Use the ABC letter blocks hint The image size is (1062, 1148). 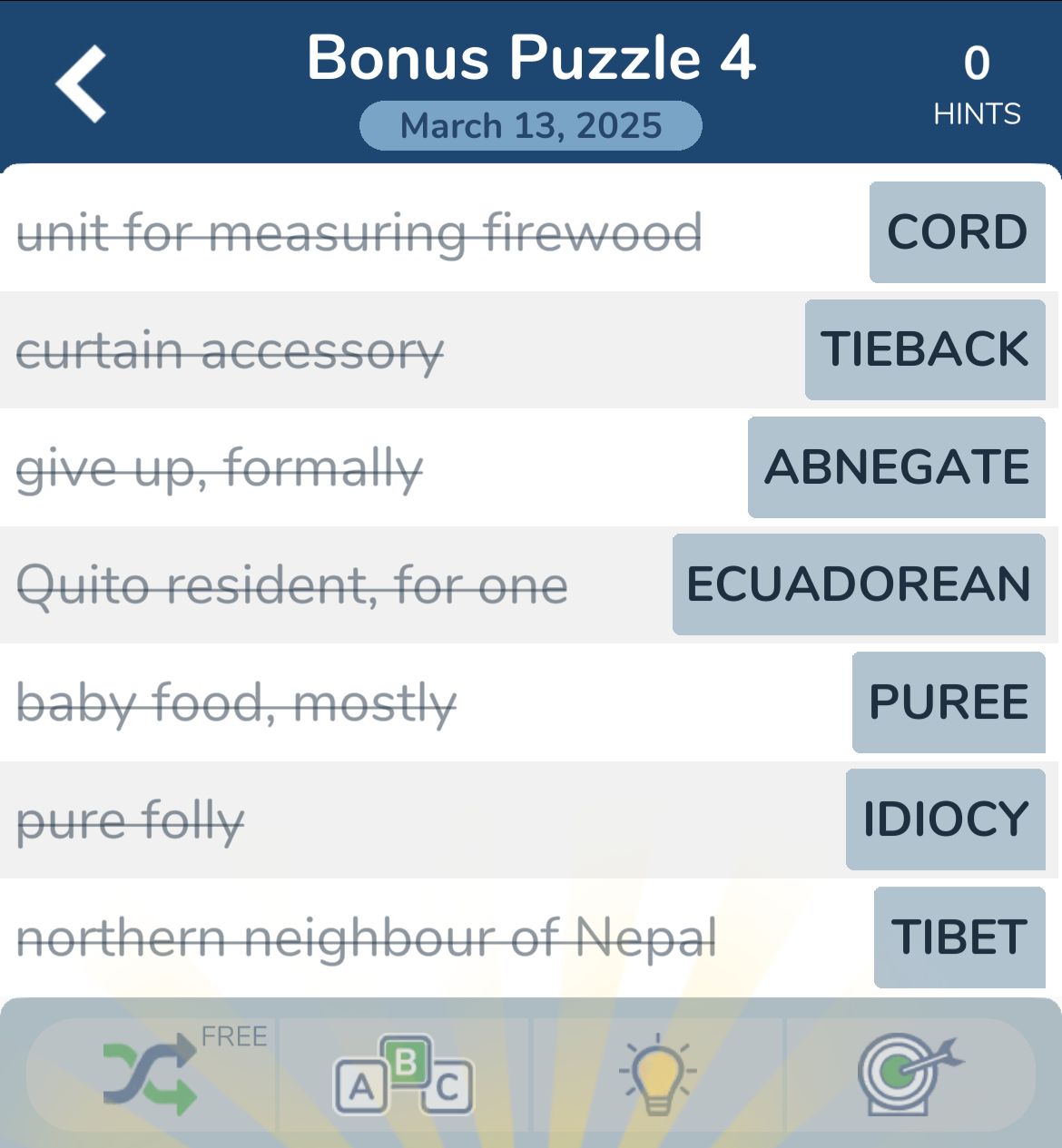404,1076
